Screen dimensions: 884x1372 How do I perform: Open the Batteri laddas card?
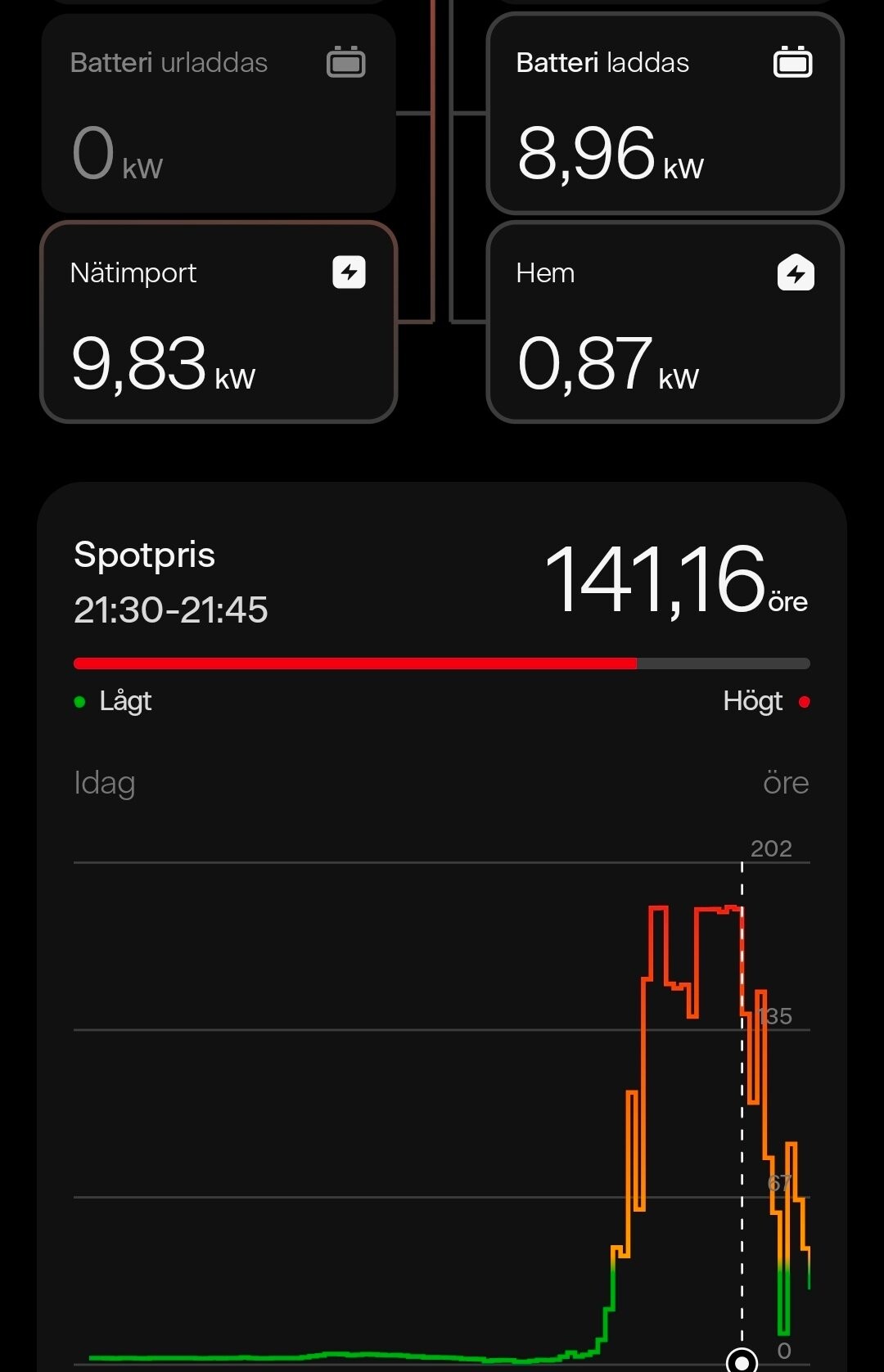665,113
